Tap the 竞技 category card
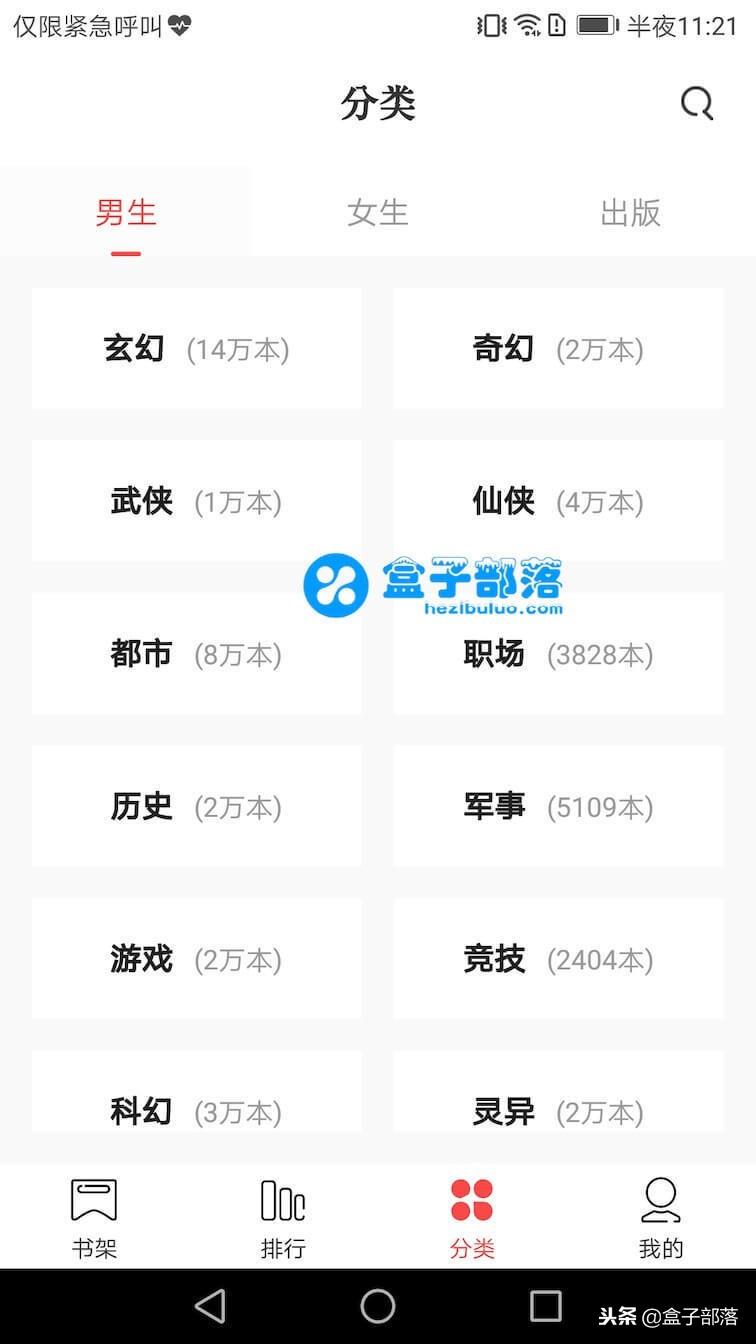The image size is (756, 1344). coord(558,959)
